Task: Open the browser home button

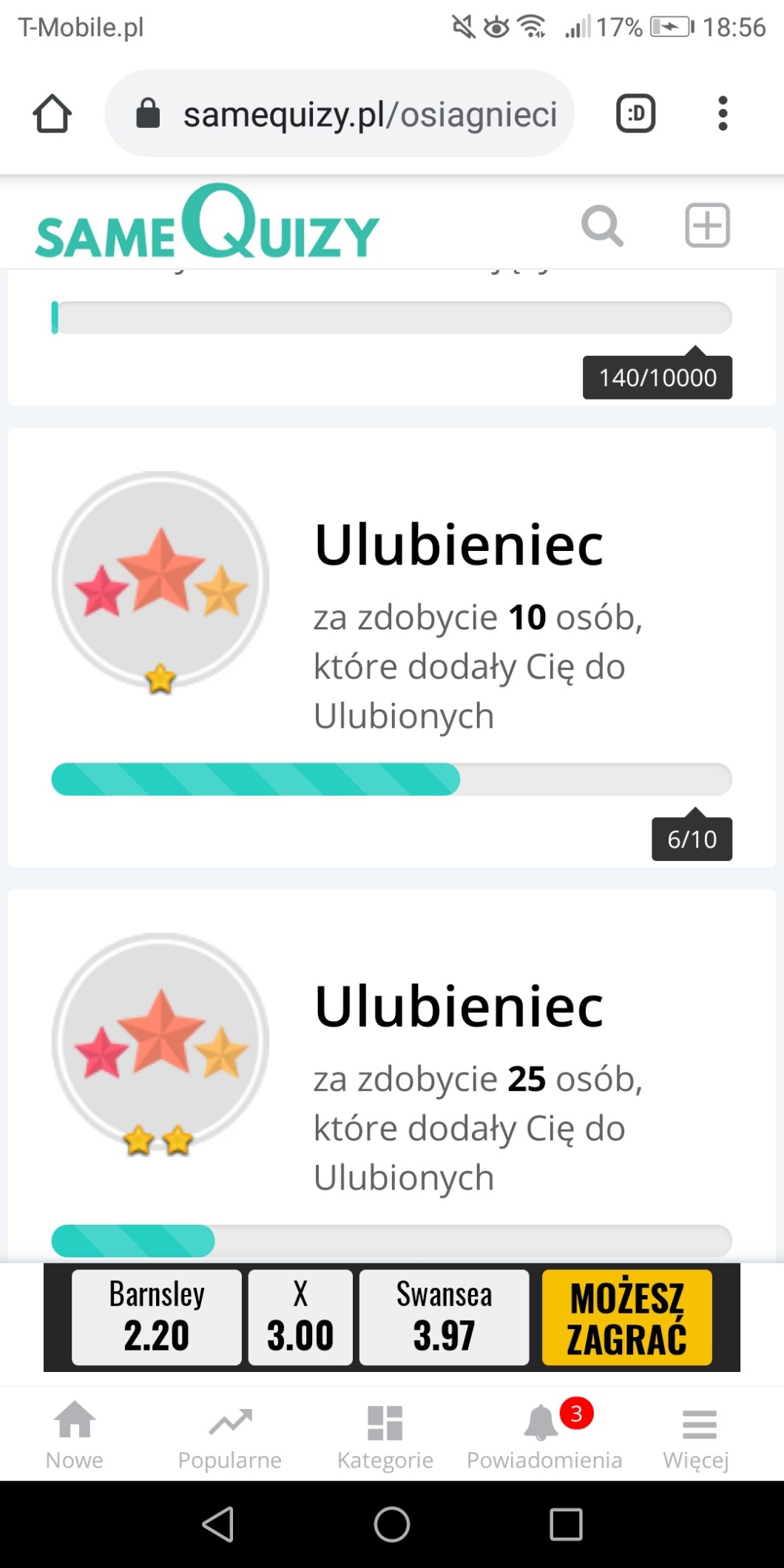Action: pos(52,114)
